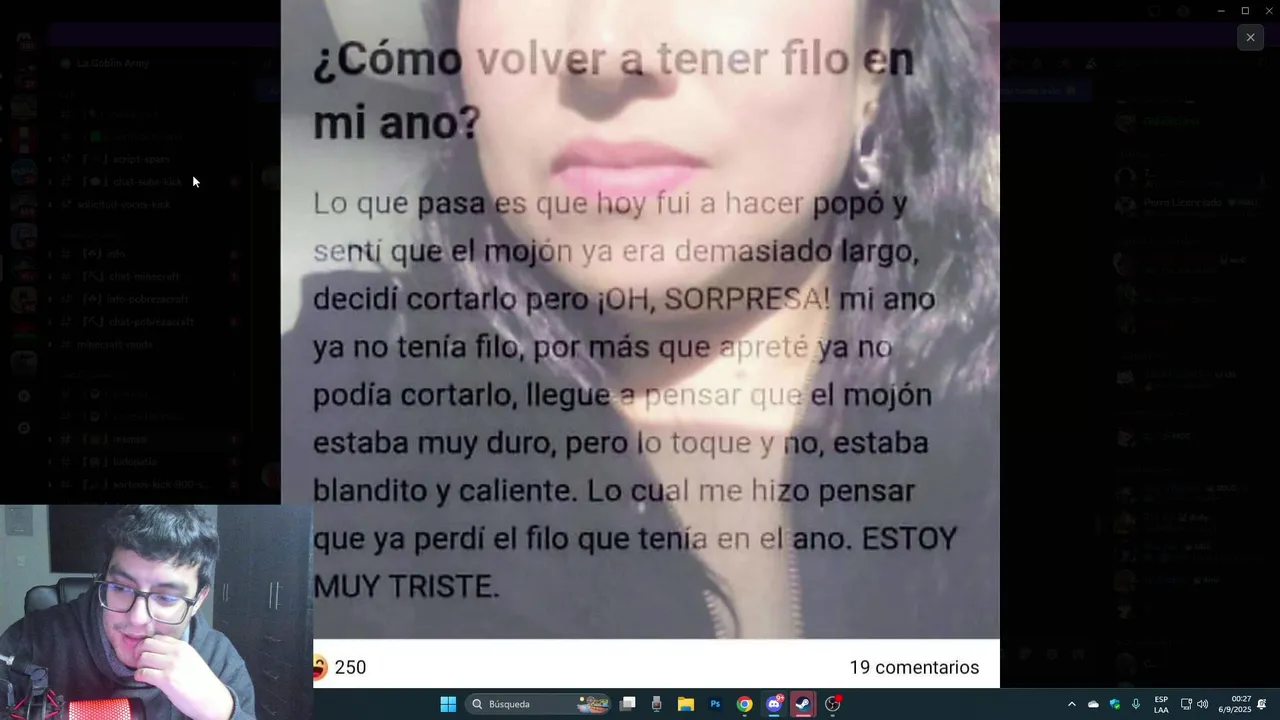
Task: Minimize the application window
Action: tap(1221, 11)
